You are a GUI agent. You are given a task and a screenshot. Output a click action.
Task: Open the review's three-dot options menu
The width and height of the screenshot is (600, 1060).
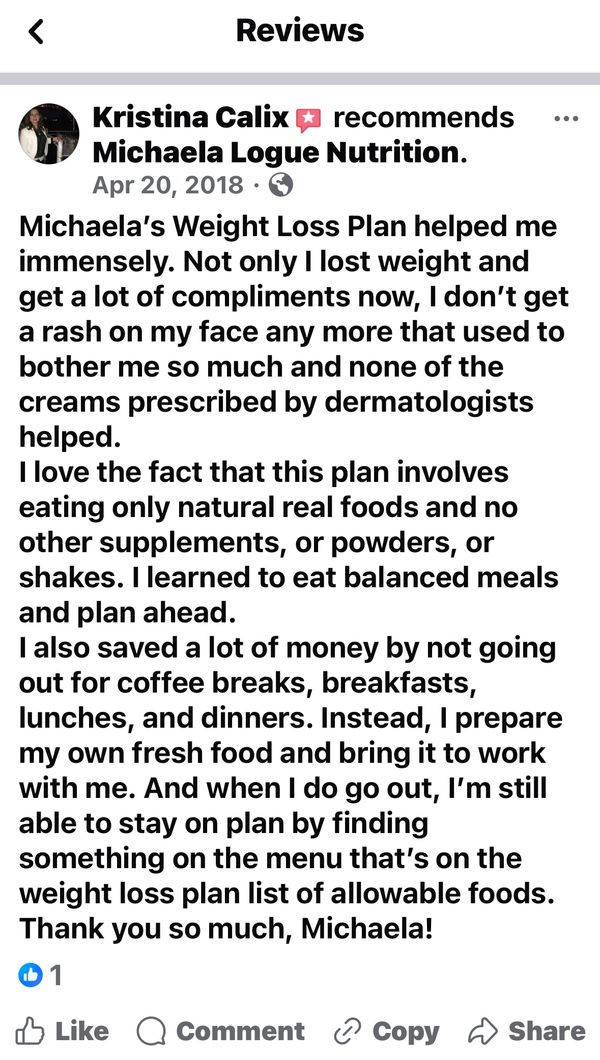566,119
